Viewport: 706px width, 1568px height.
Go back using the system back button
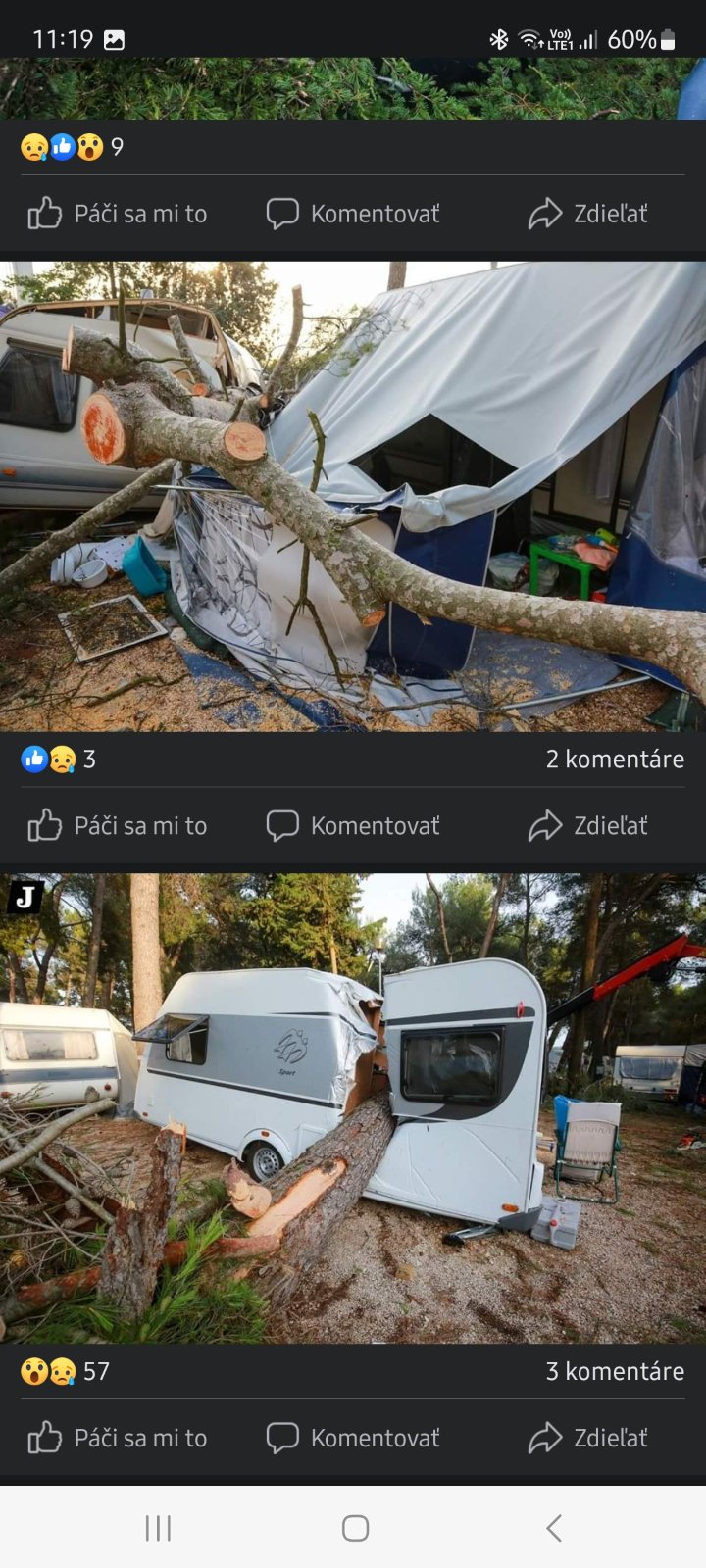554,1528
